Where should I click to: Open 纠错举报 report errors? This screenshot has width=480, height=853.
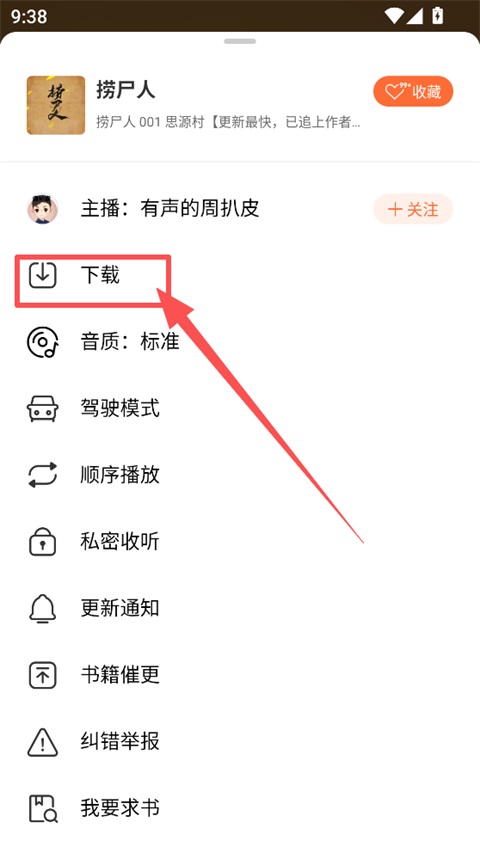[x=240, y=741]
